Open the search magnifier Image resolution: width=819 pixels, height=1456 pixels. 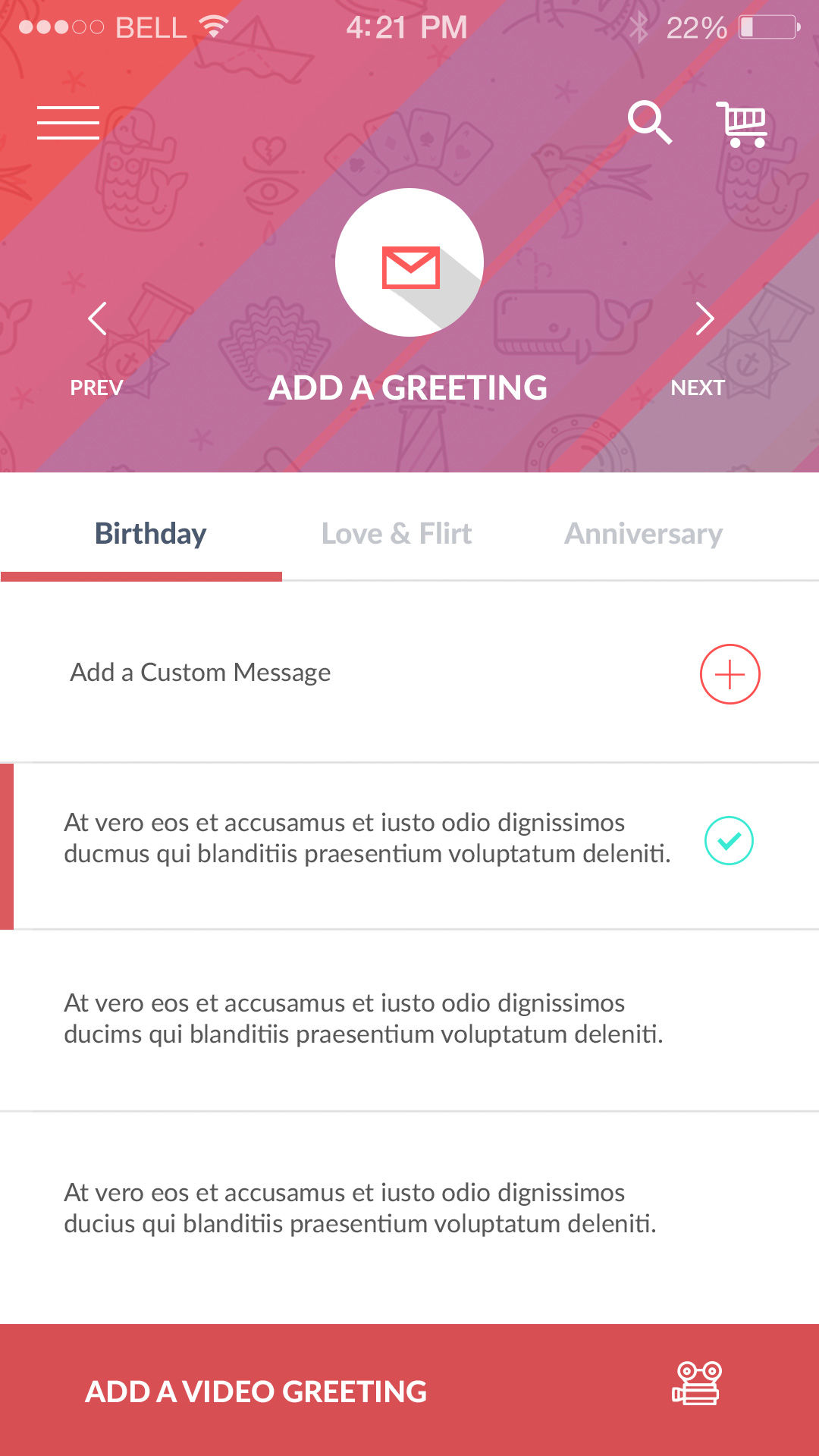click(650, 122)
